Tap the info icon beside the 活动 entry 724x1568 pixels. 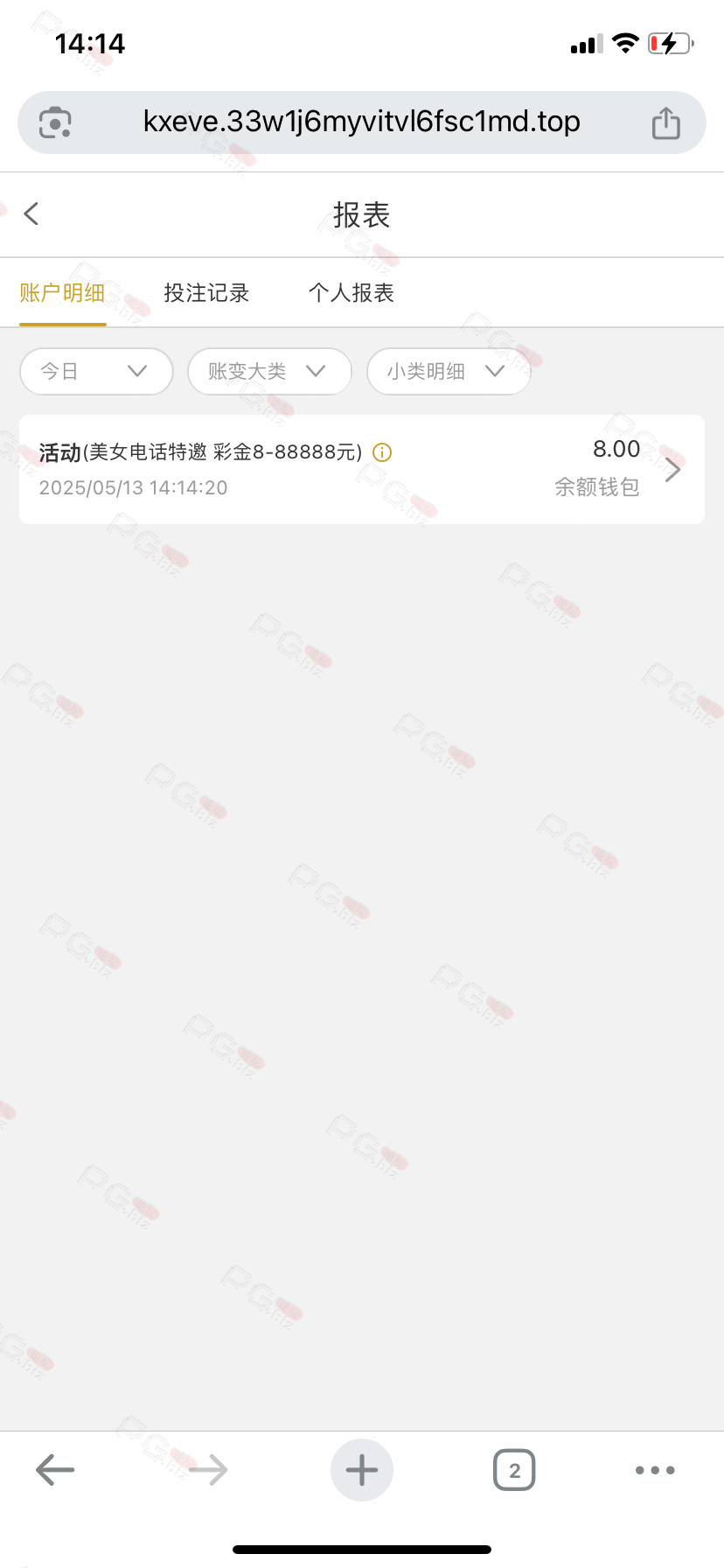coord(382,452)
